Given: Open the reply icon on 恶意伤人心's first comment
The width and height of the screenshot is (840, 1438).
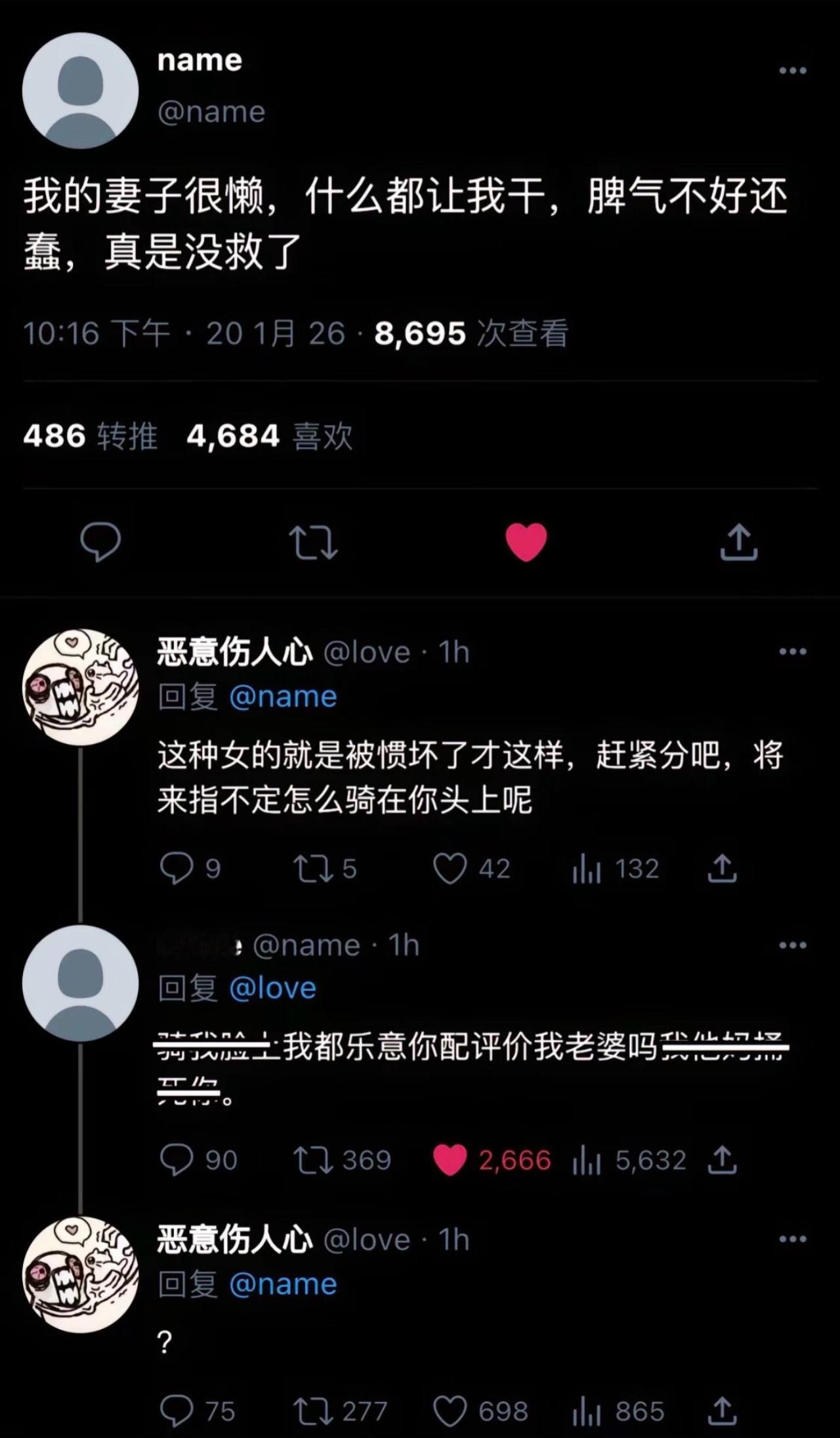Looking at the screenshot, I should pos(175,868).
